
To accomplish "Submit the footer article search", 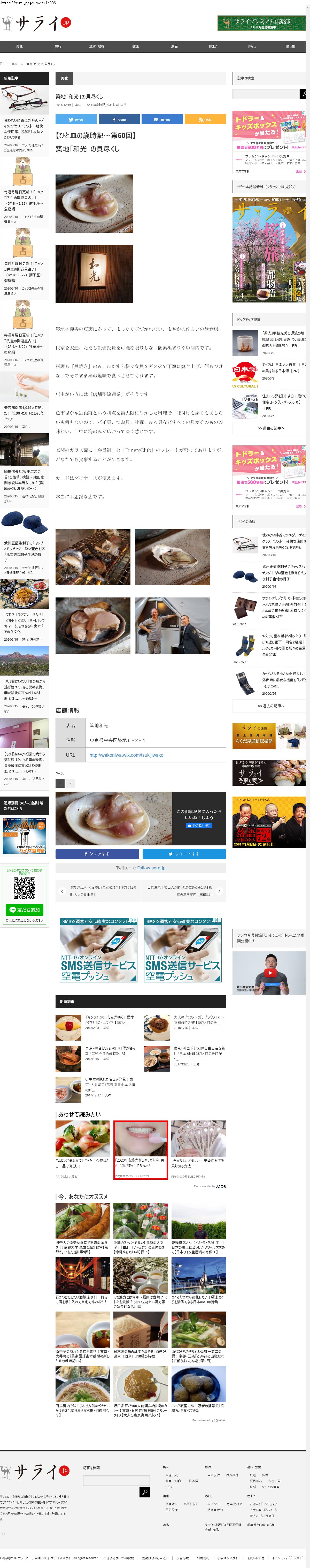I will pyautogui.click(x=144, y=1492).
